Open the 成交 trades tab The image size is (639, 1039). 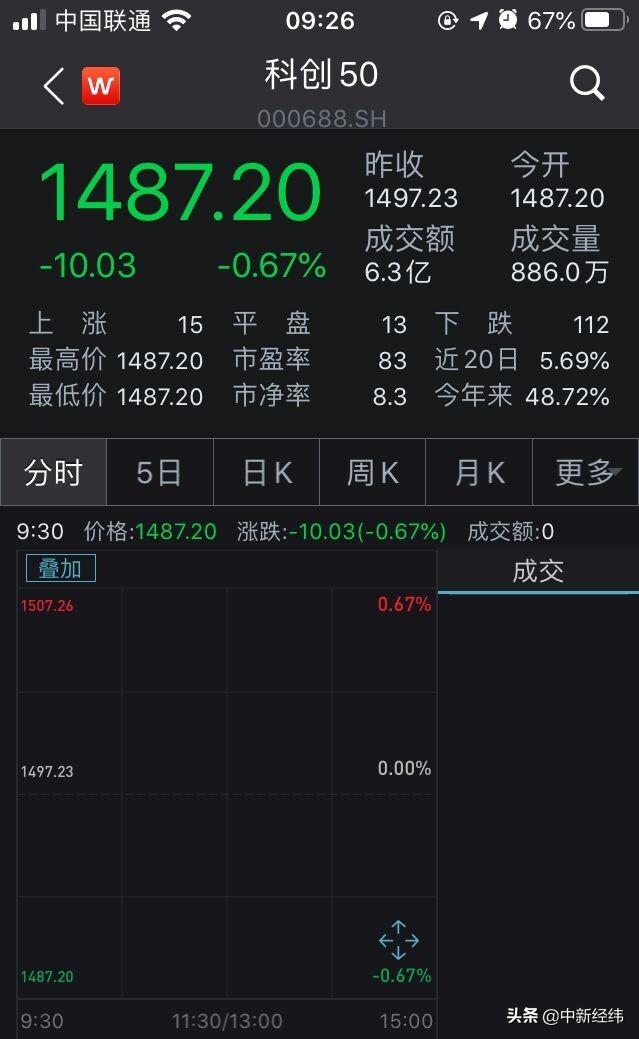pyautogui.click(x=538, y=571)
